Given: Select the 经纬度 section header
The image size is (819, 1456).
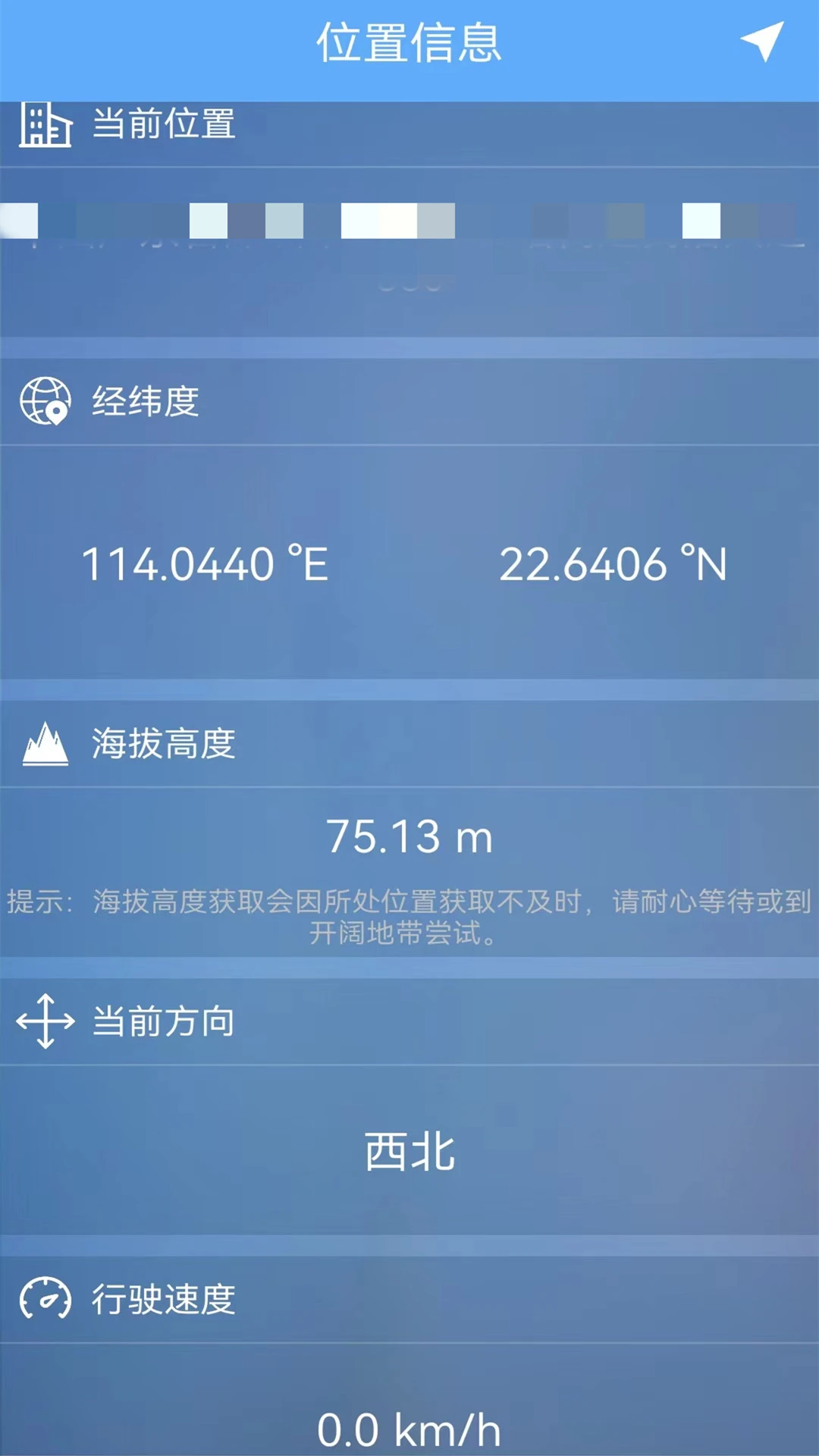Looking at the screenshot, I should 144,402.
